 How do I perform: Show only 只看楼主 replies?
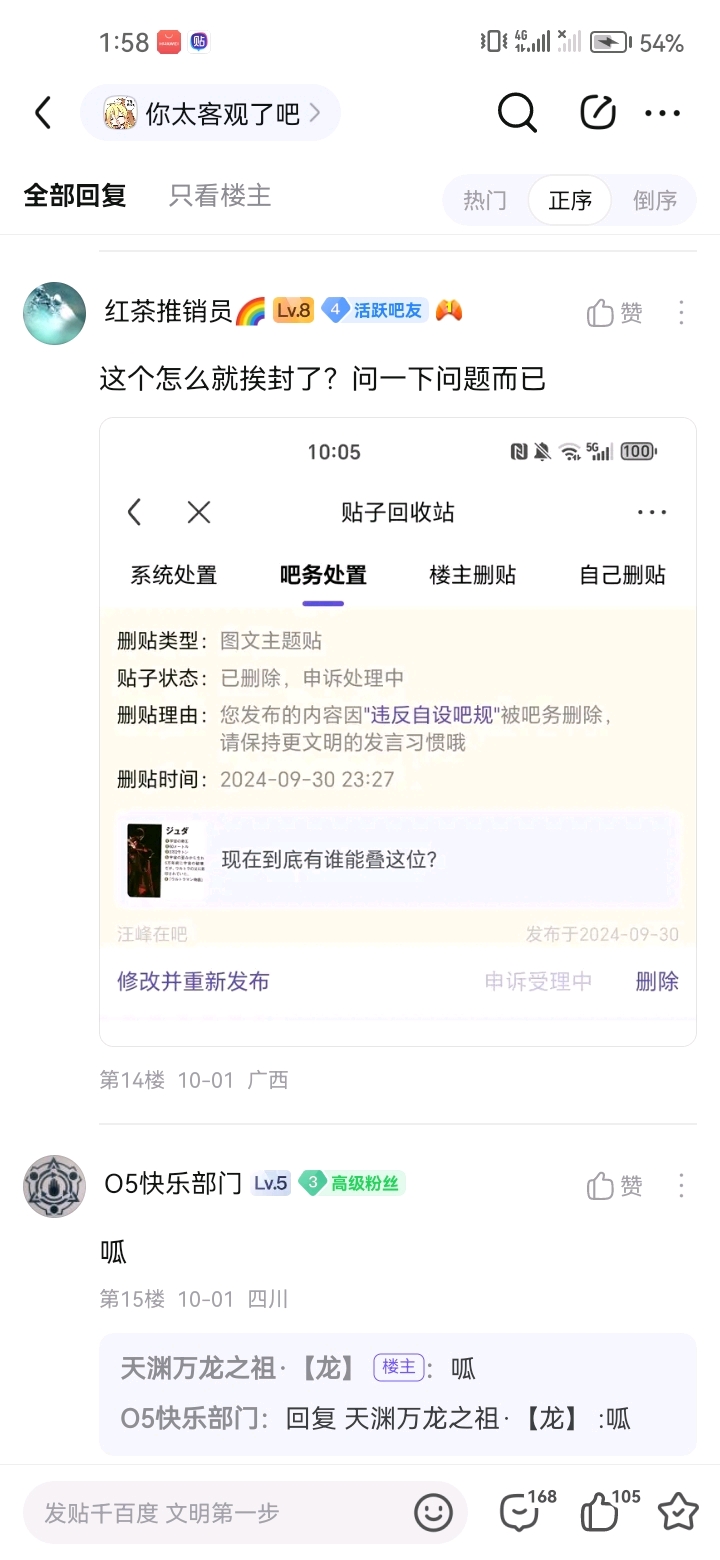pyautogui.click(x=220, y=196)
